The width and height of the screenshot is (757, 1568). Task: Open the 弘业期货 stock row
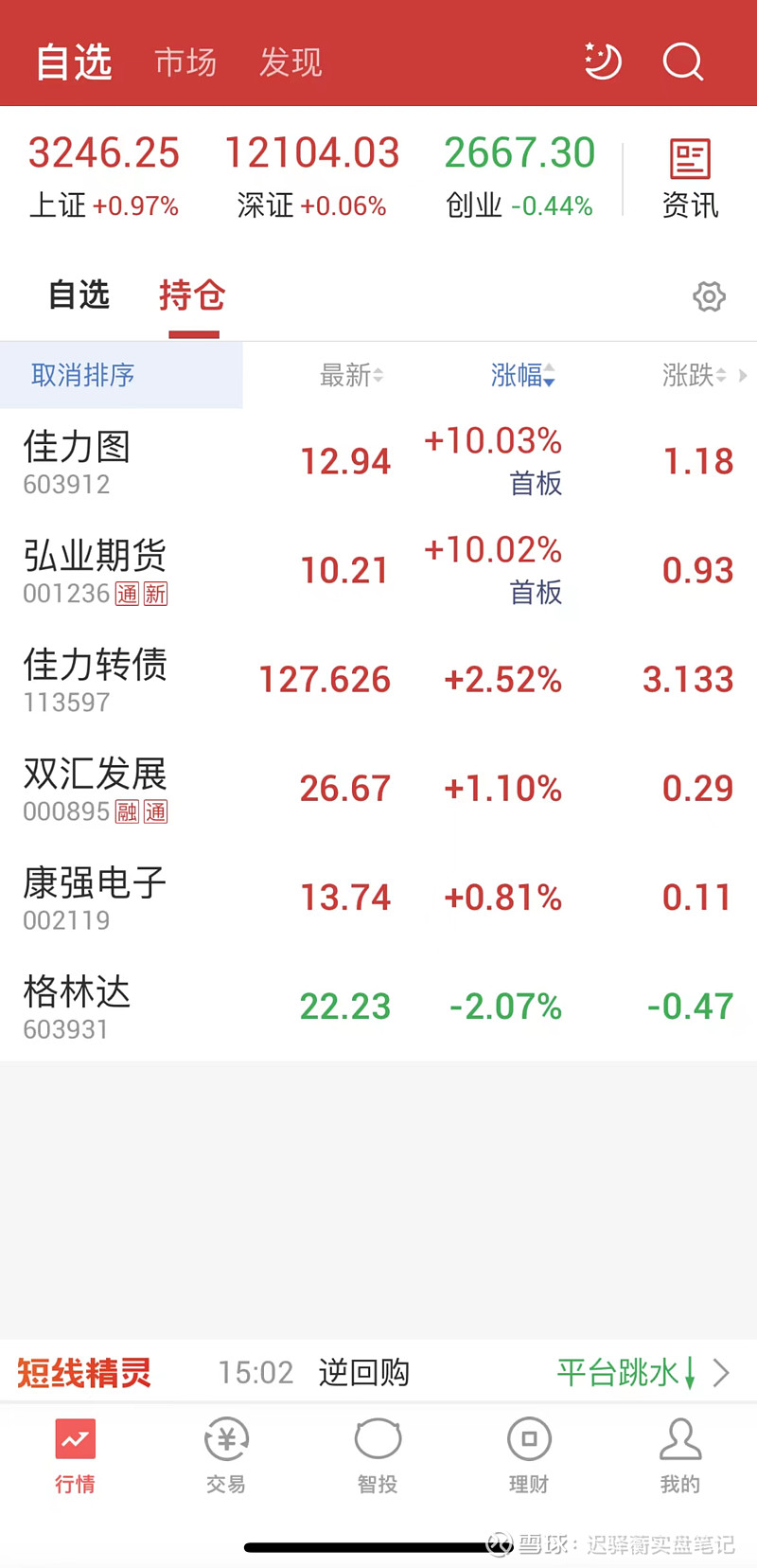[x=378, y=571]
